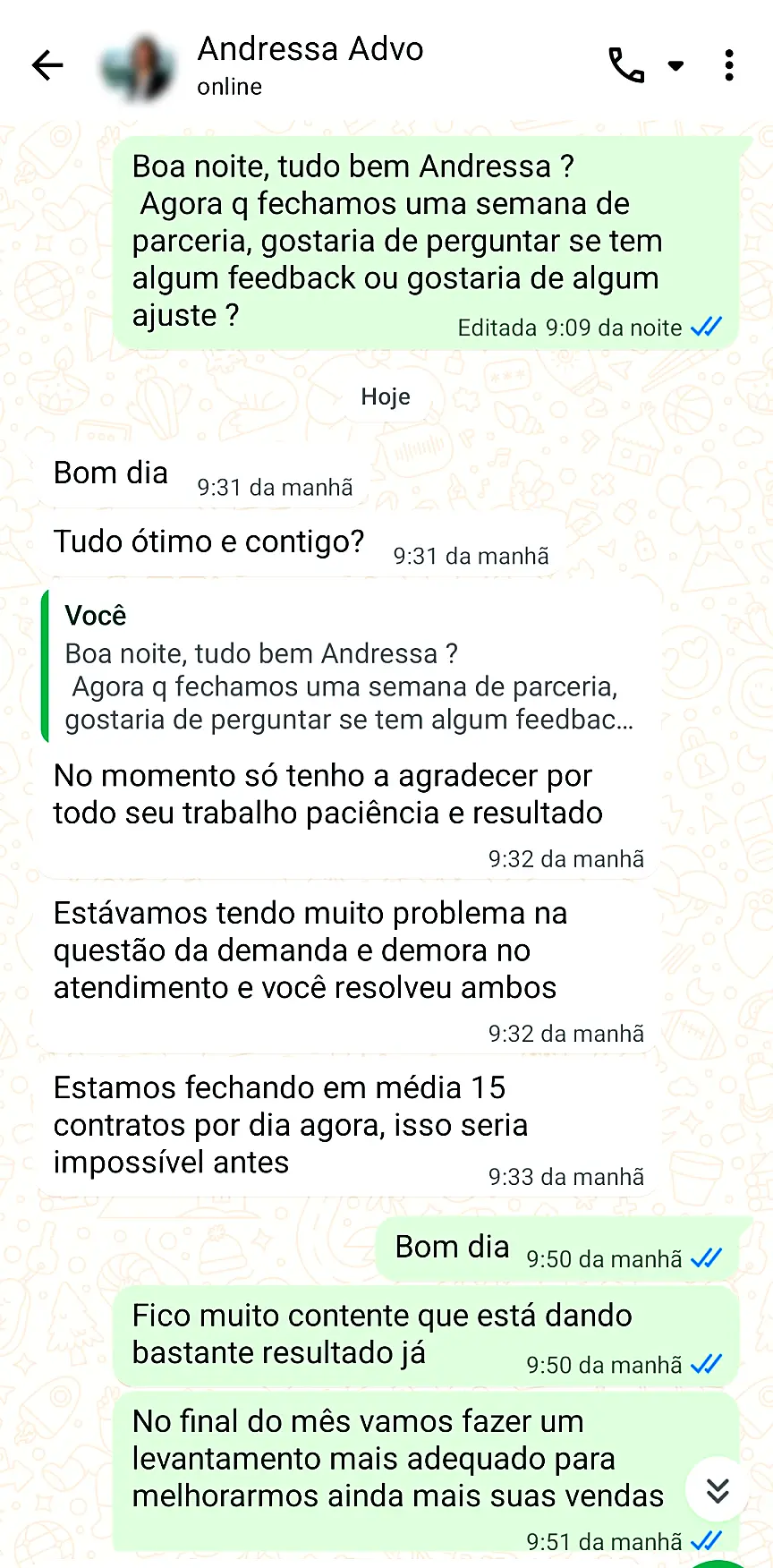Tap the back arrow to exit the chat
773x1568 pixels.
tap(47, 64)
